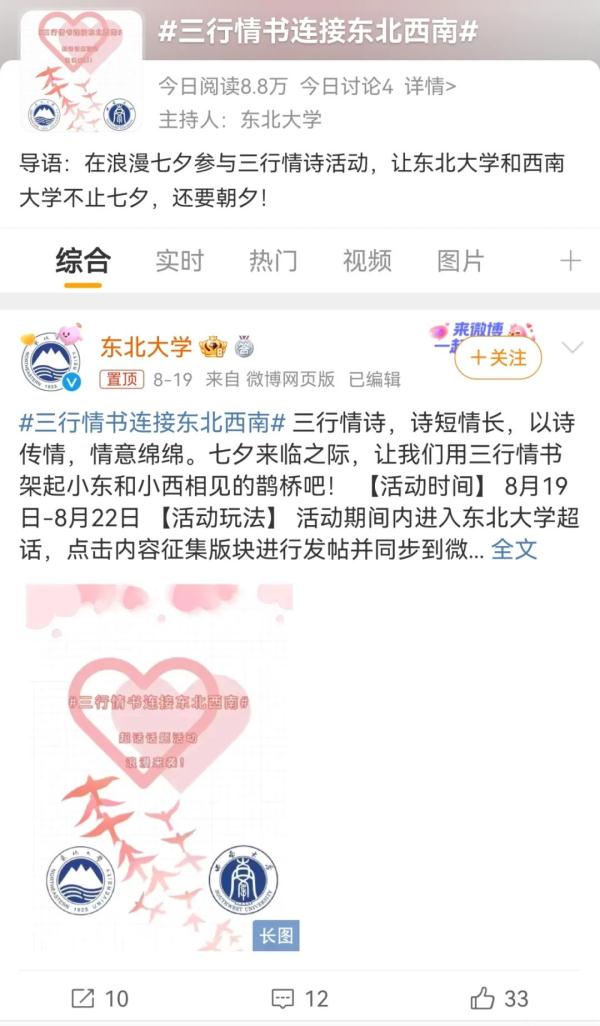
Task: Select the 综合 tab
Action: point(83,262)
